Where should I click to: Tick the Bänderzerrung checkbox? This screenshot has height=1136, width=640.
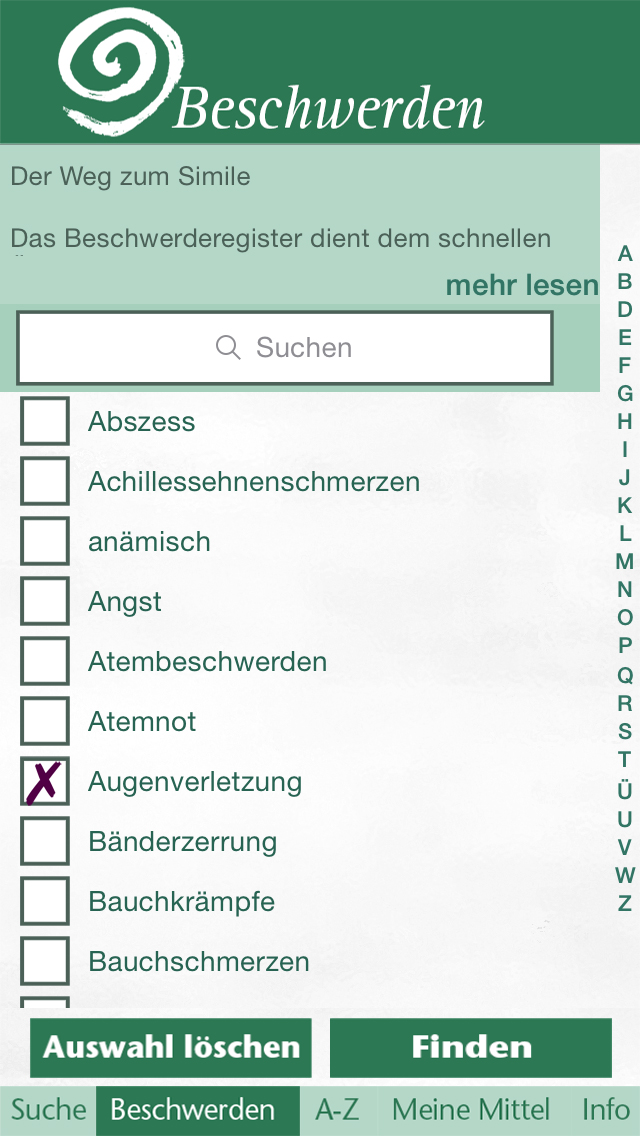45,841
